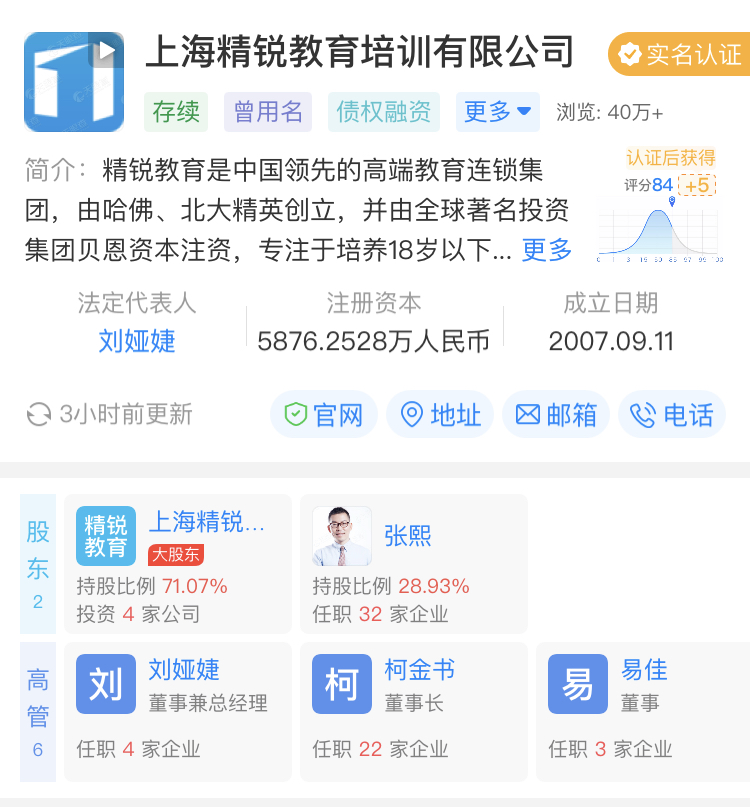This screenshot has width=750, height=807.
Task: Open the company's 官网
Action: click(x=323, y=415)
